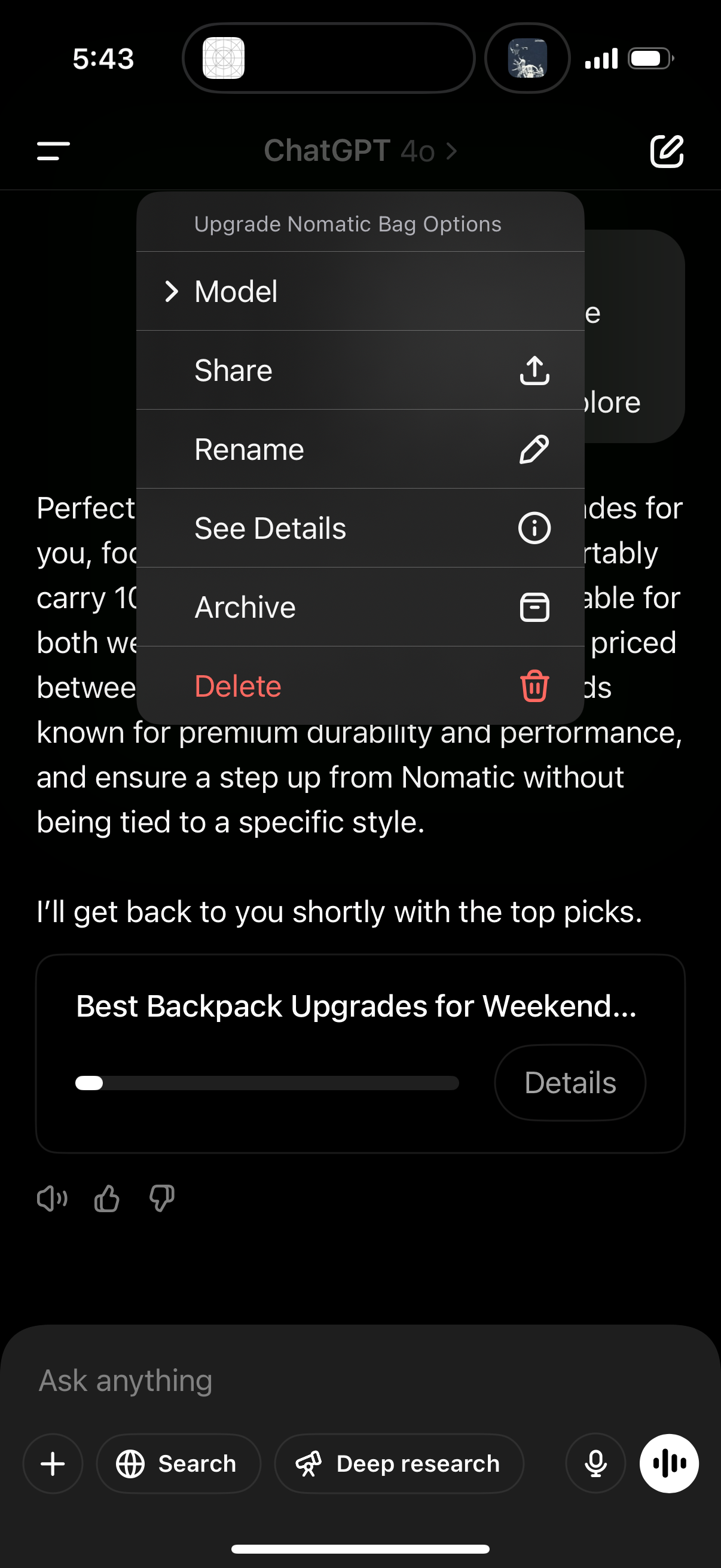This screenshot has width=721, height=1568.
Task: Give a thumbs up to the response
Action: [106, 1198]
